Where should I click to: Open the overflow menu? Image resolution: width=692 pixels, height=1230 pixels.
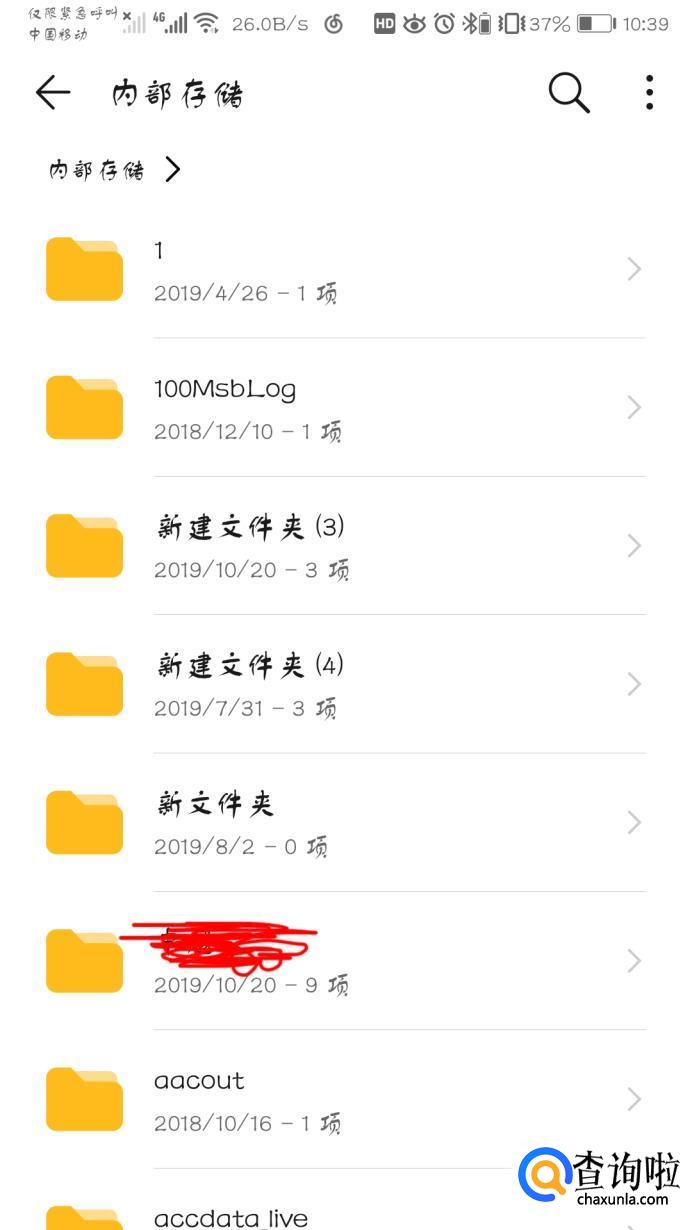pyautogui.click(x=649, y=93)
